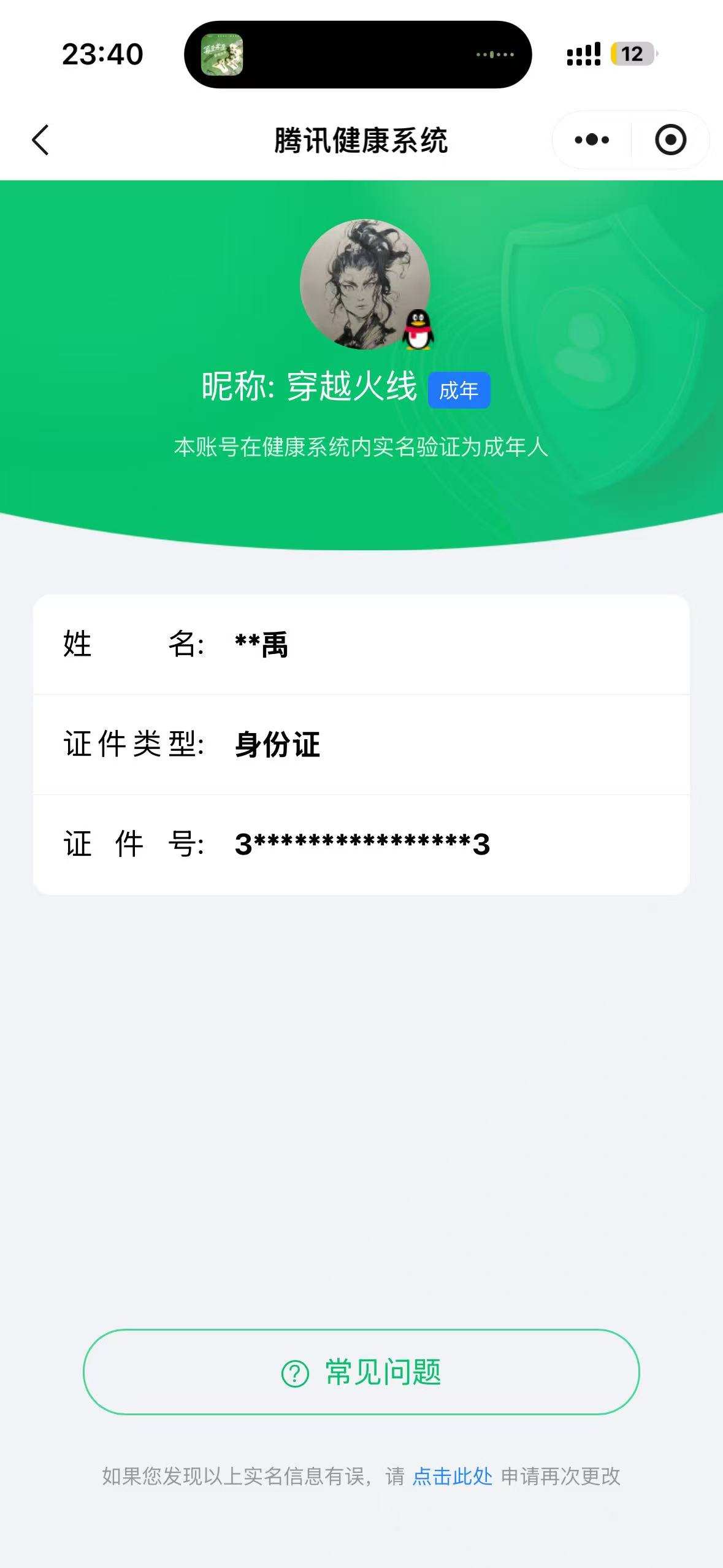This screenshot has width=723, height=1568.
Task: Tap the masked name **禹 field
Action: coord(261,645)
